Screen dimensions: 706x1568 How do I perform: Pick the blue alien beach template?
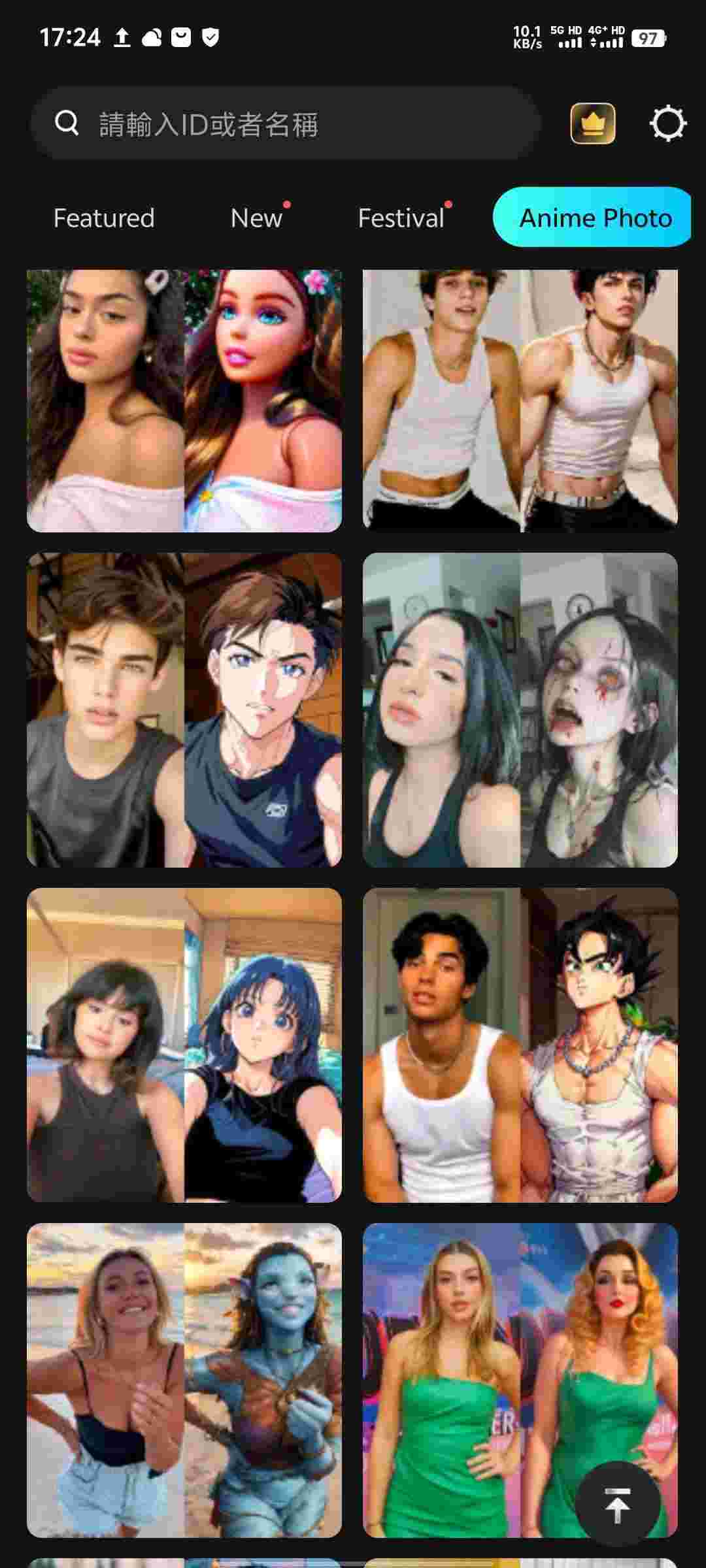click(184, 1380)
